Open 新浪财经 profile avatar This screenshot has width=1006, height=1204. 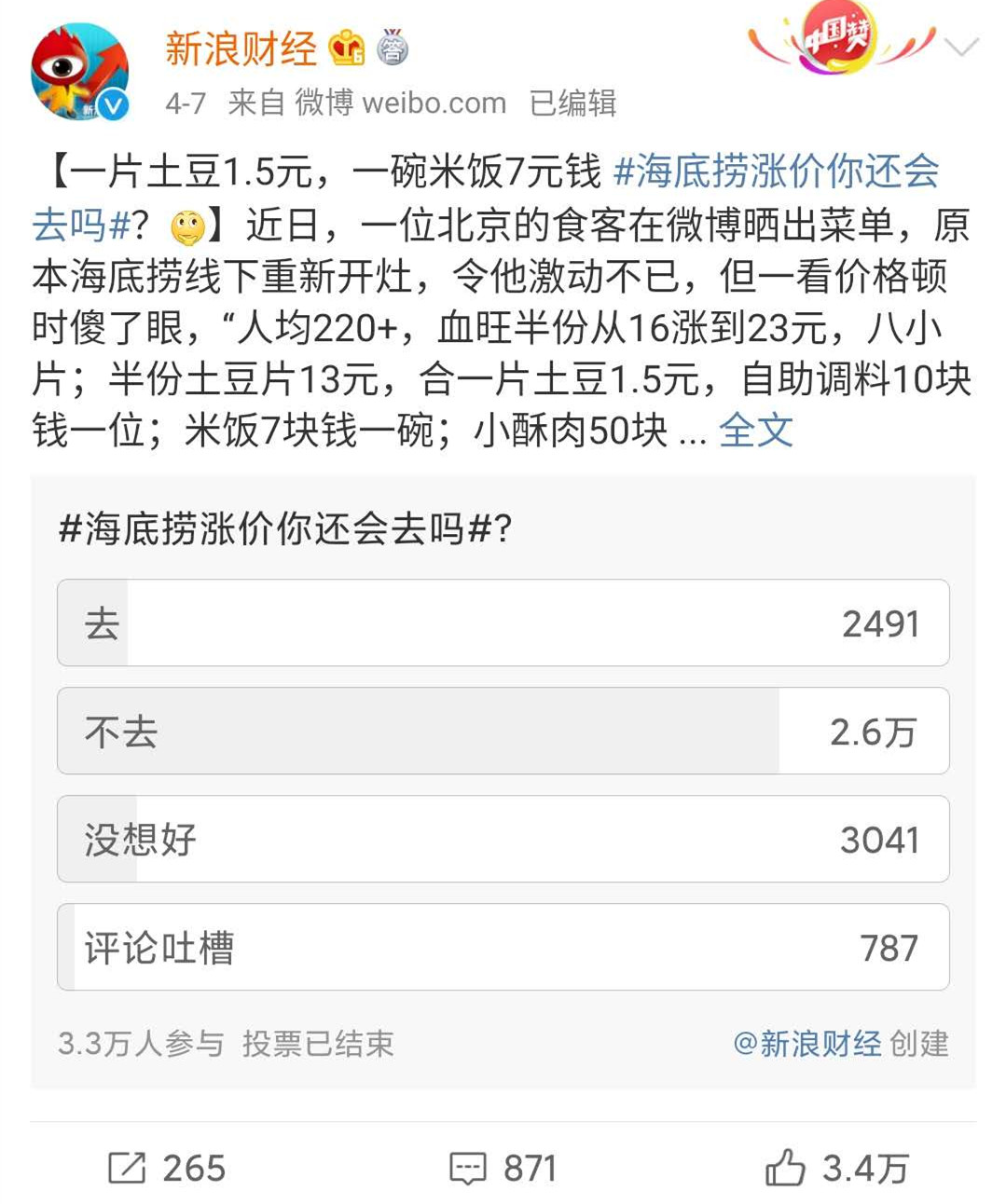79,72
